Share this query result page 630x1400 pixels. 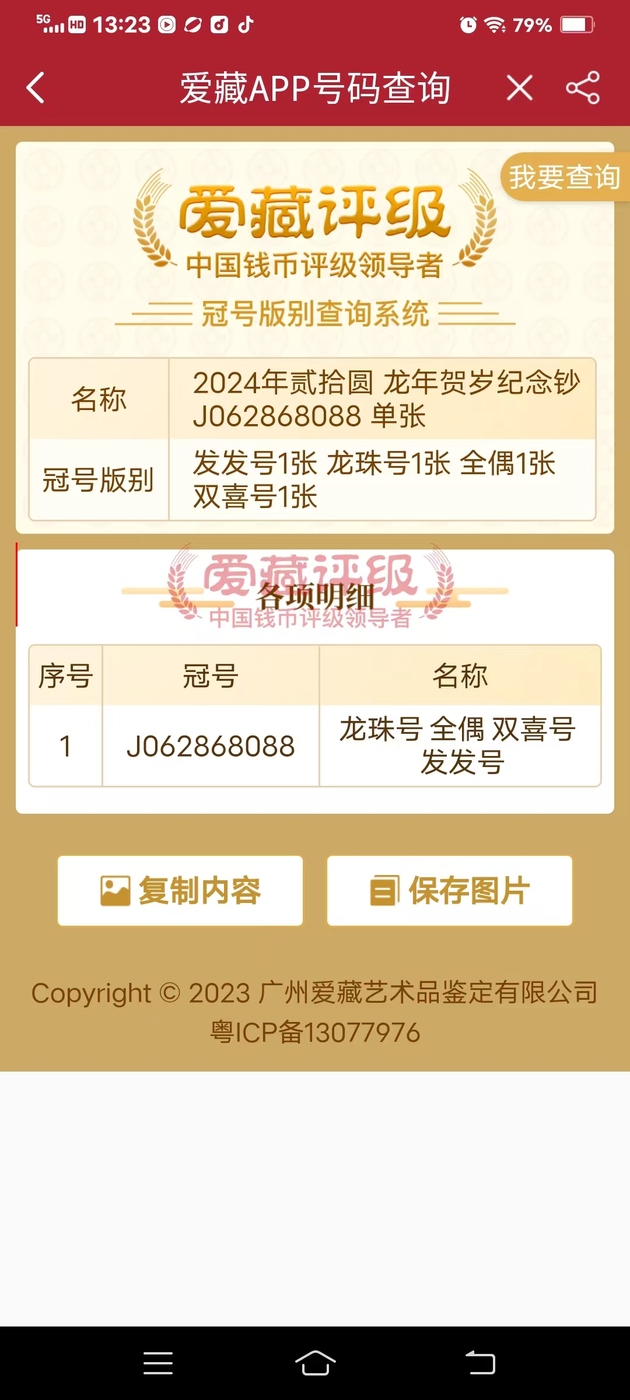coord(583,88)
